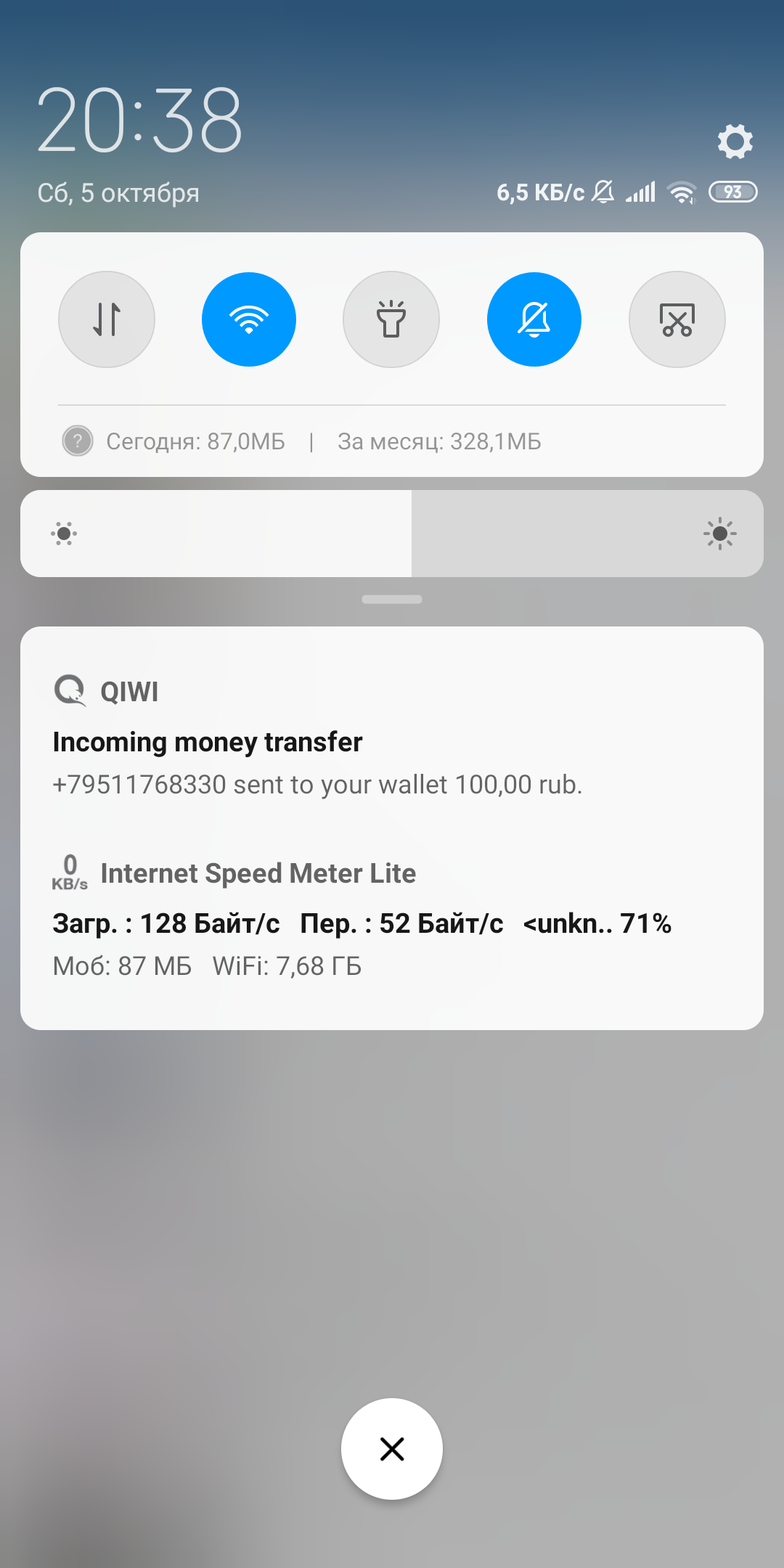Screen dimensions: 784x1568
Task: Toggle mobile data on
Action: (x=107, y=319)
